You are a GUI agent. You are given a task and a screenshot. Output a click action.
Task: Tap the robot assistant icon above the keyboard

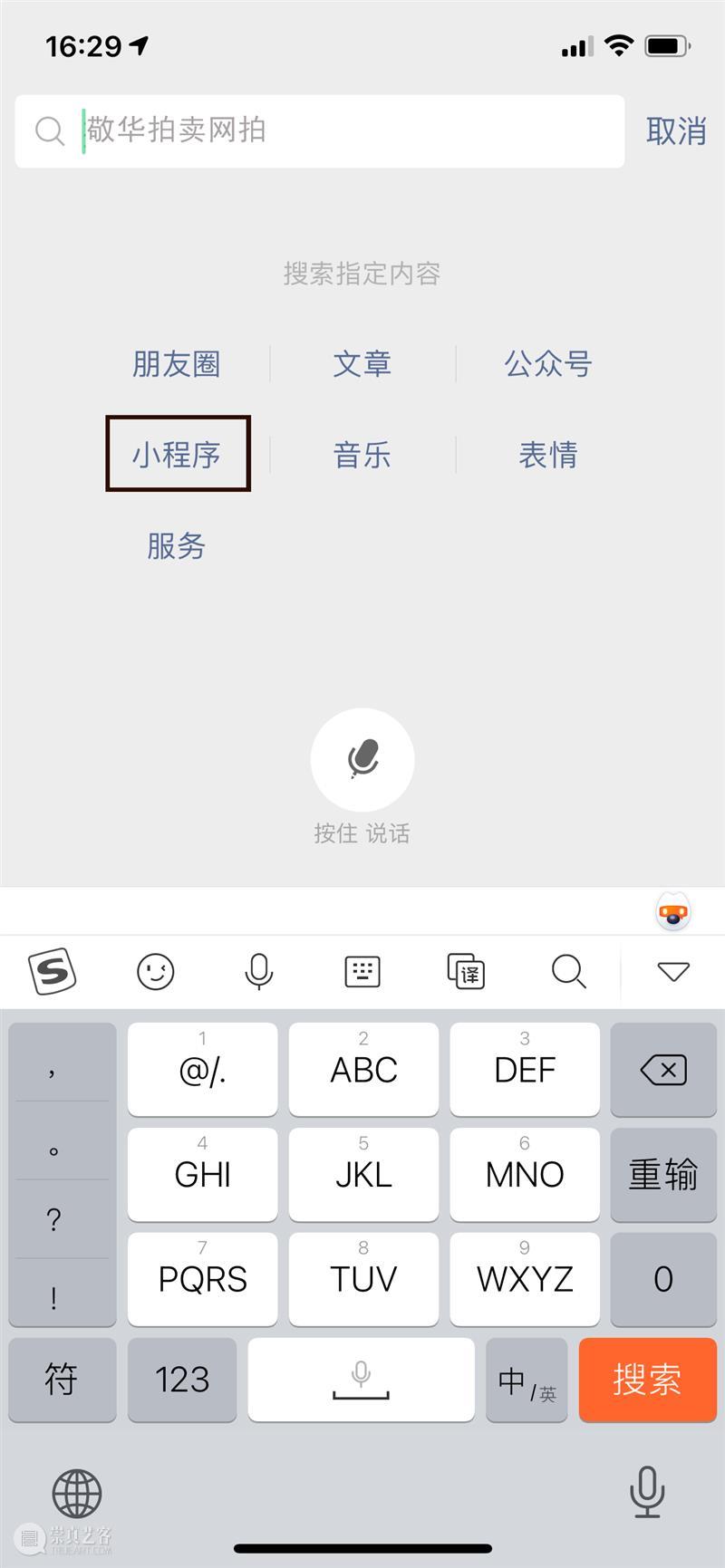[x=672, y=910]
